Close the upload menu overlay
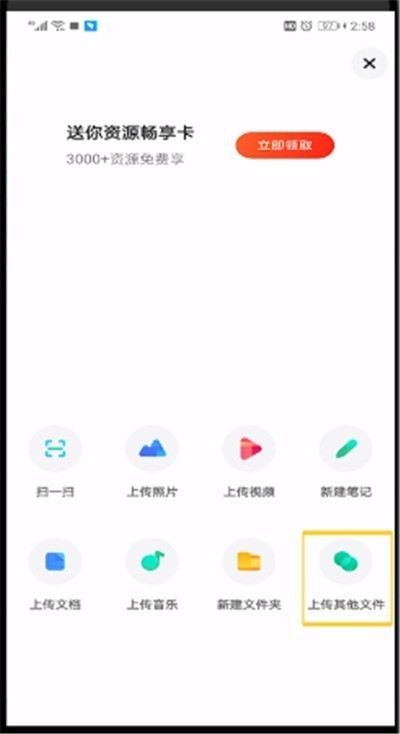Screen dimensions: 400x734 click(370, 63)
